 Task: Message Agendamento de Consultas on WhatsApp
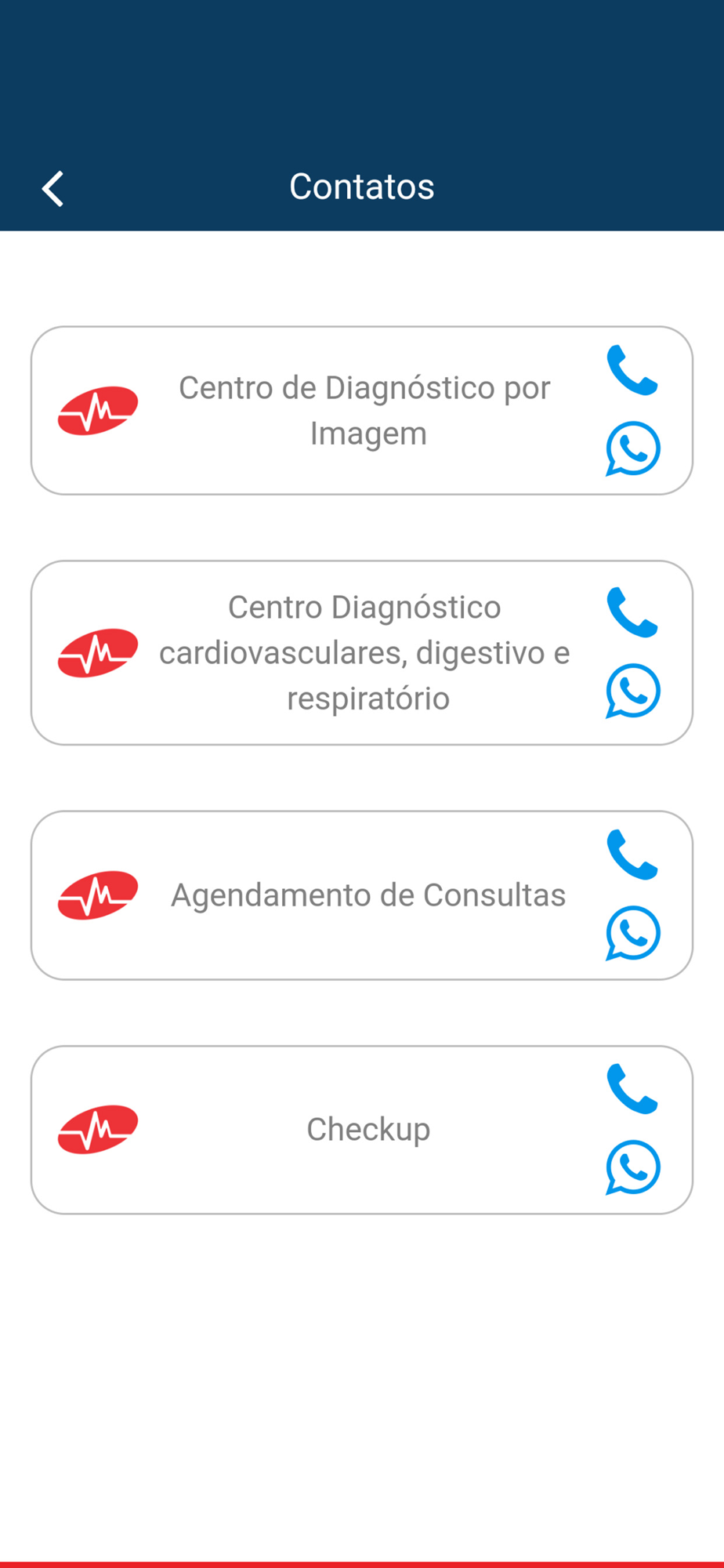[633, 933]
